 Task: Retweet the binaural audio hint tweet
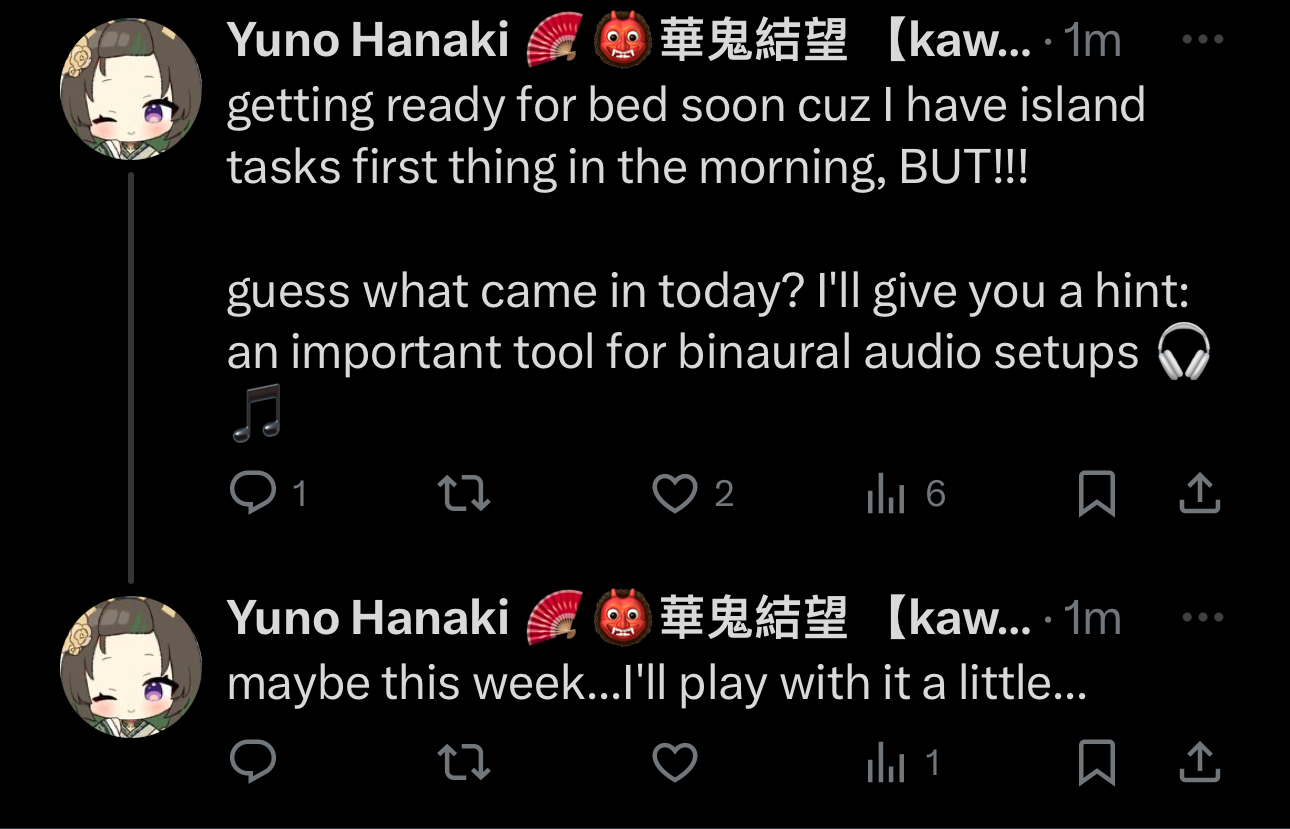[465, 493]
